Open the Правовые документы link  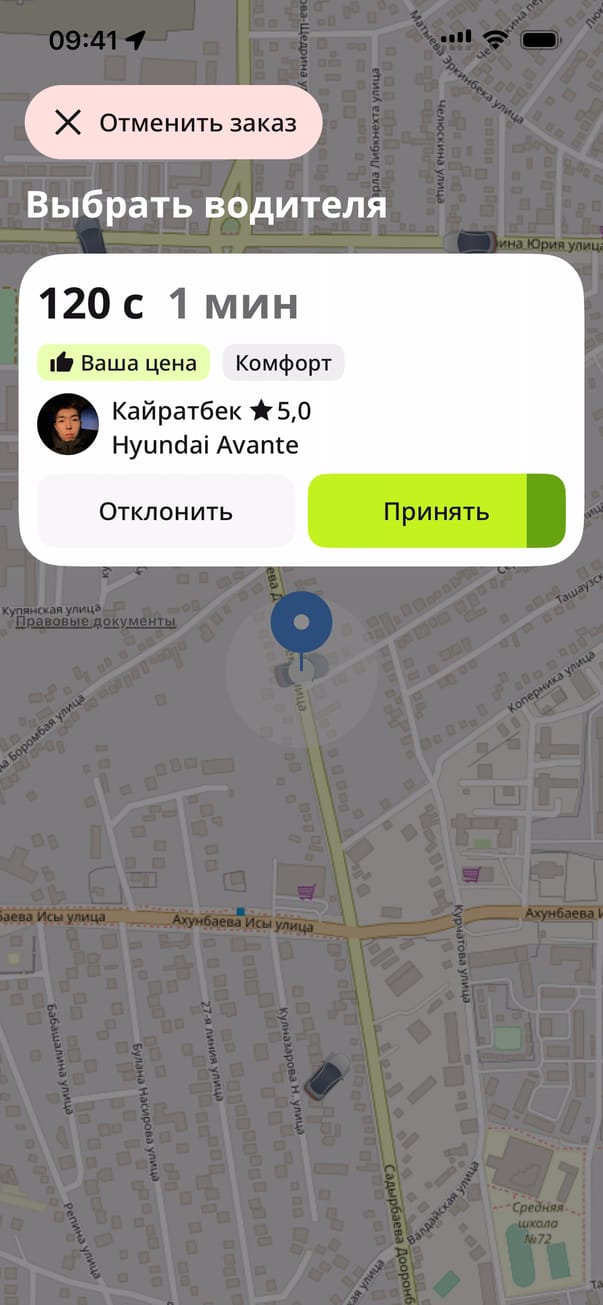point(95,621)
